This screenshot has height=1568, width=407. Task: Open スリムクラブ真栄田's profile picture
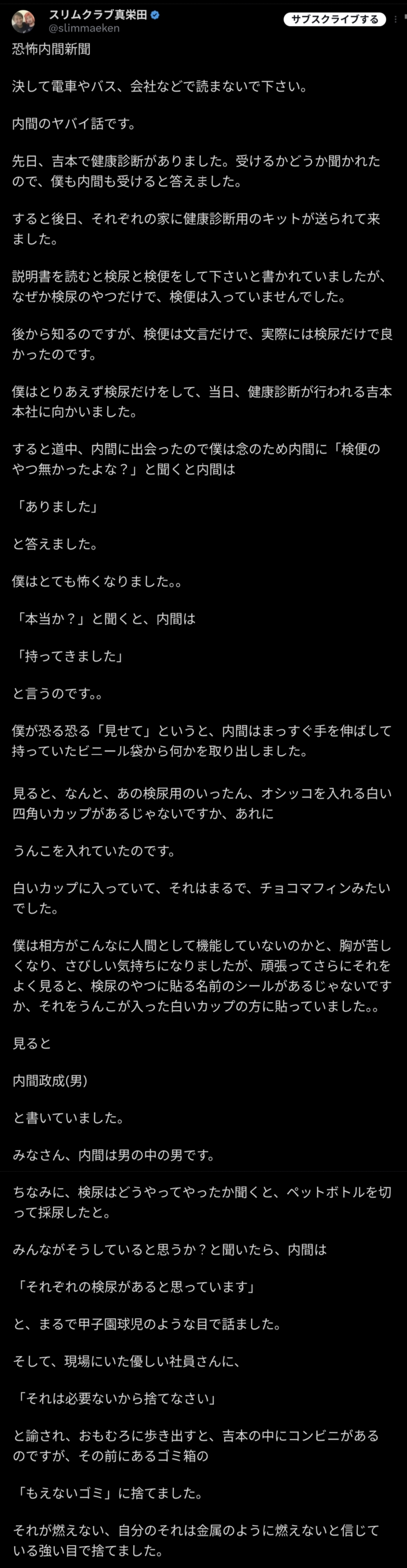pyautogui.click(x=23, y=22)
